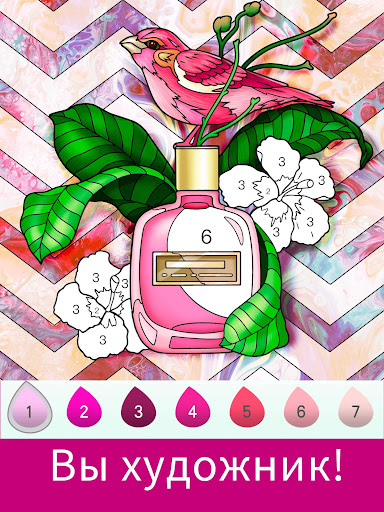
Task: Fill the bottle area numbered 6
Action: [x=206, y=236]
